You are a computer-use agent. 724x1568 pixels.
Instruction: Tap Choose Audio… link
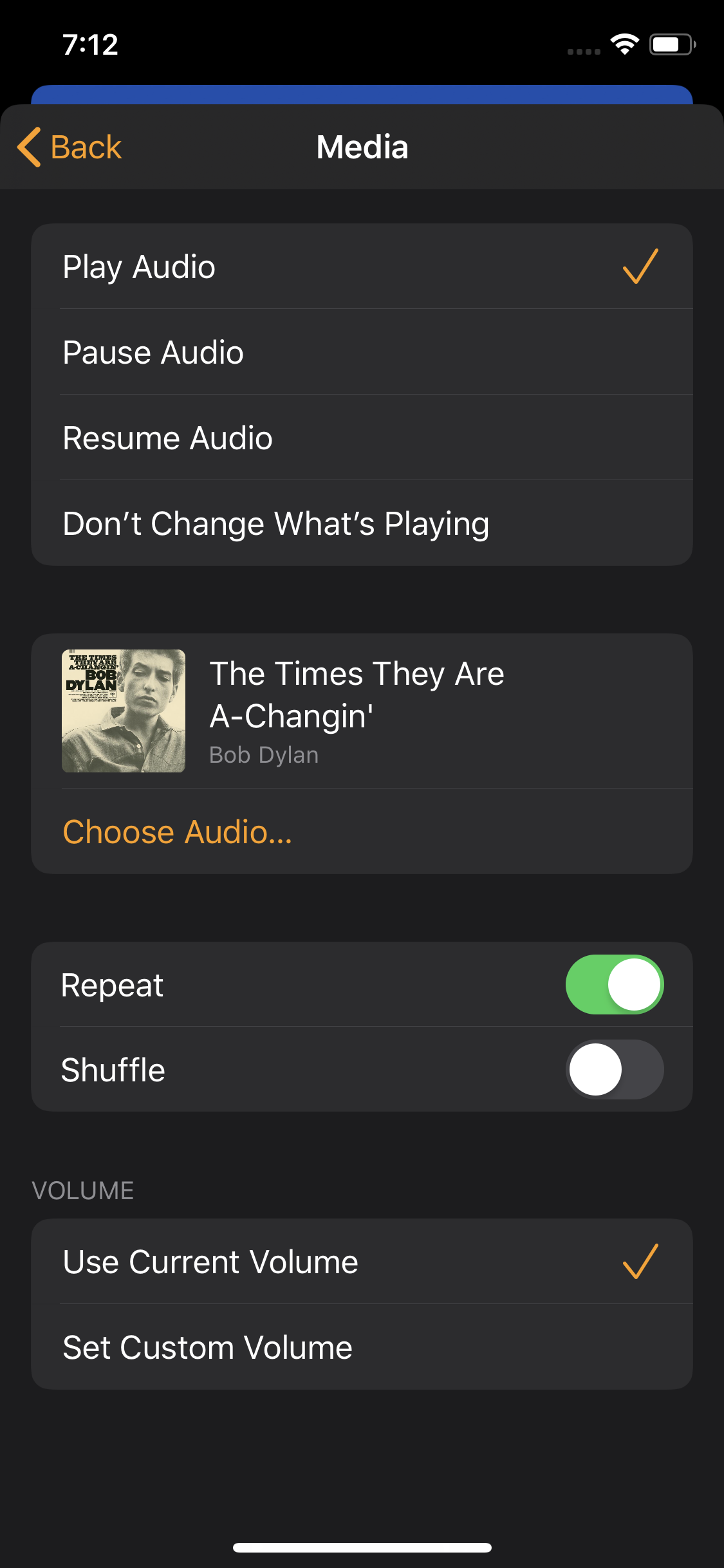(x=178, y=832)
